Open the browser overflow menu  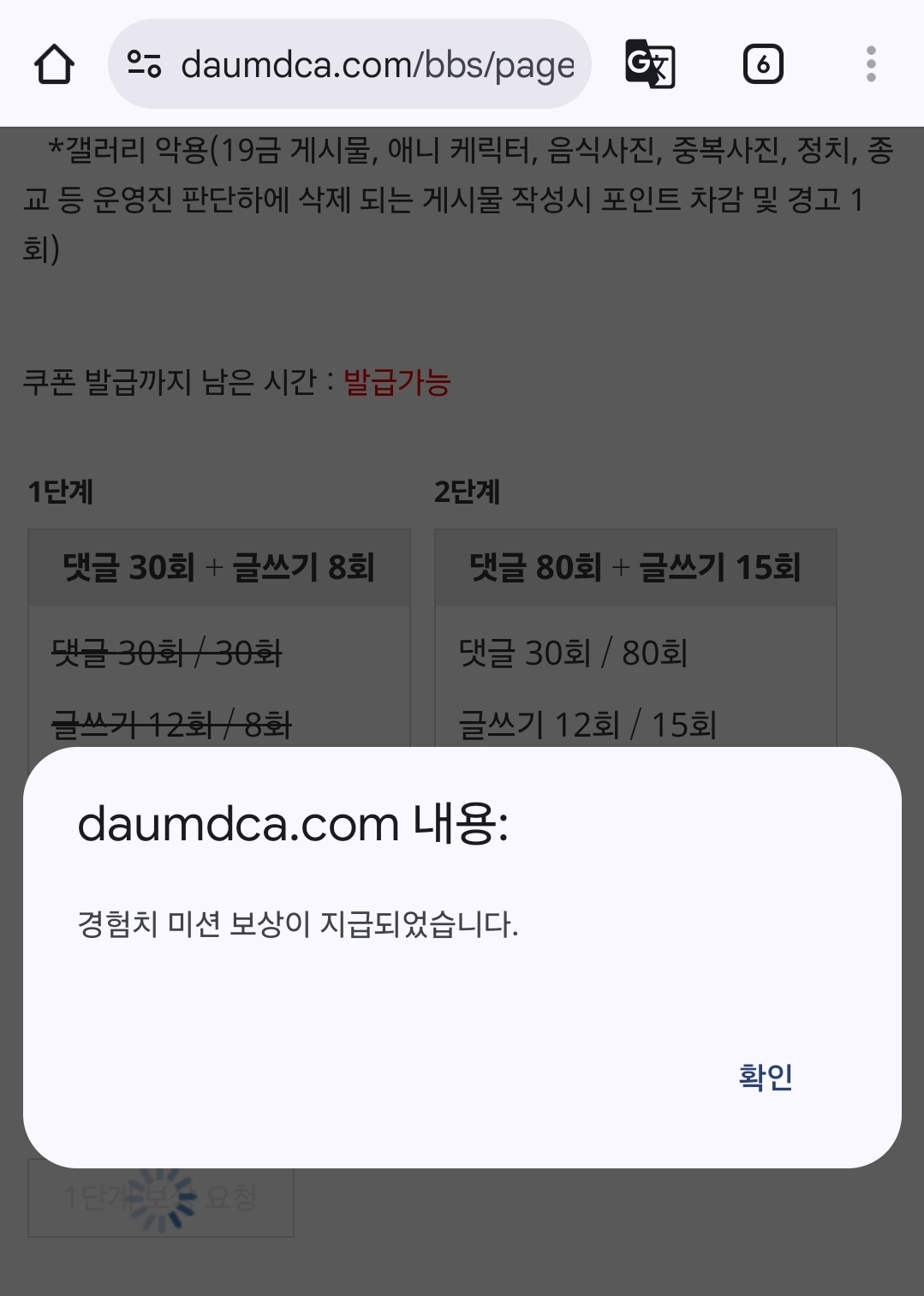click(x=871, y=64)
